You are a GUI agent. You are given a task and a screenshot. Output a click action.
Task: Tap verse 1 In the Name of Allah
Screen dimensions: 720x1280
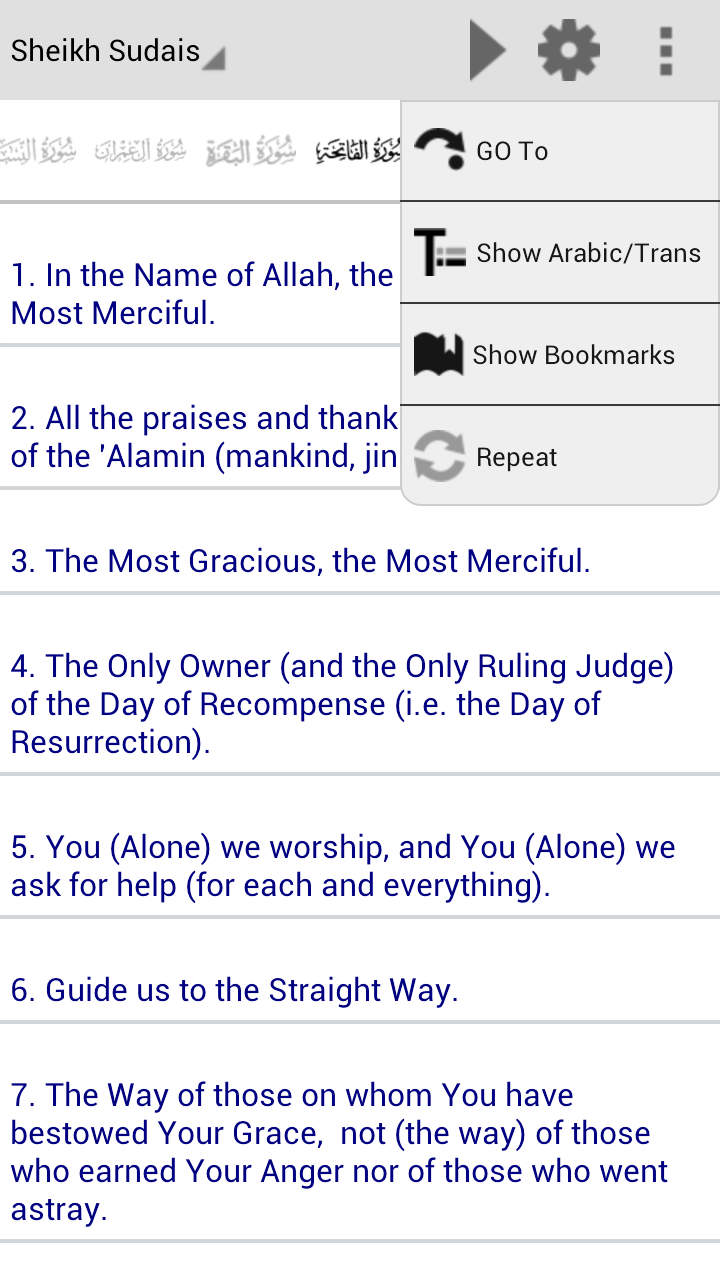(200, 293)
